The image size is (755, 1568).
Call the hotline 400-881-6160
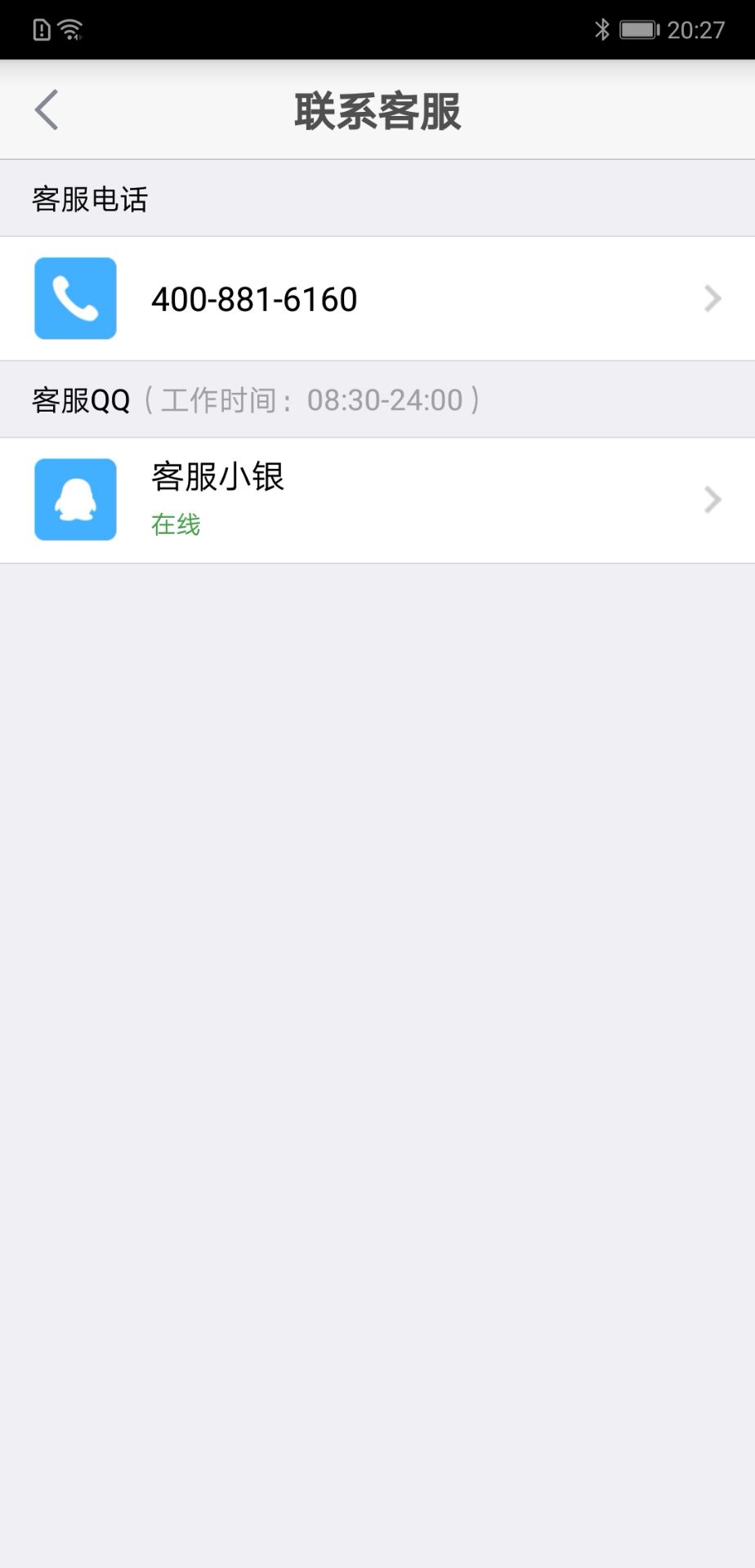click(x=377, y=299)
